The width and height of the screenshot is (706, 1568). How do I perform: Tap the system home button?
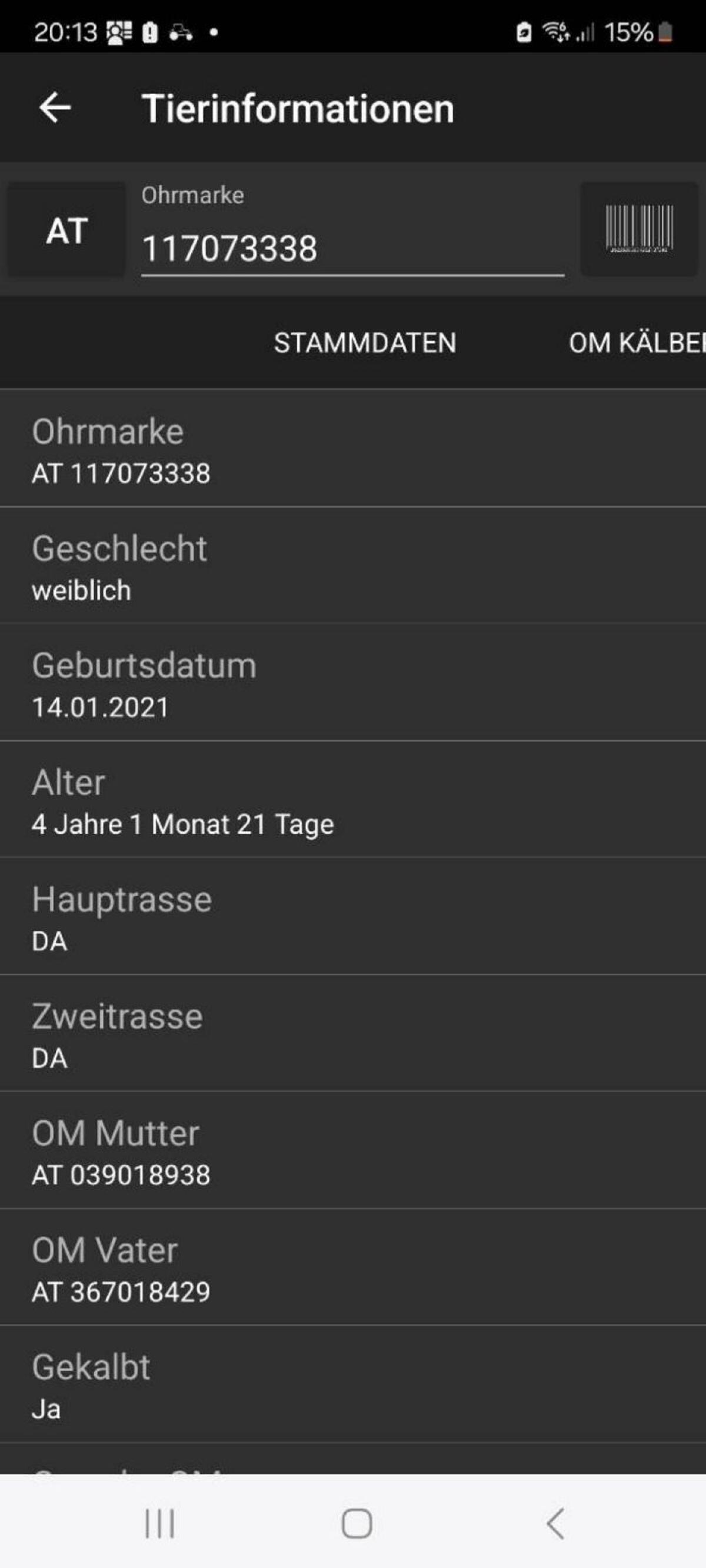357,1523
